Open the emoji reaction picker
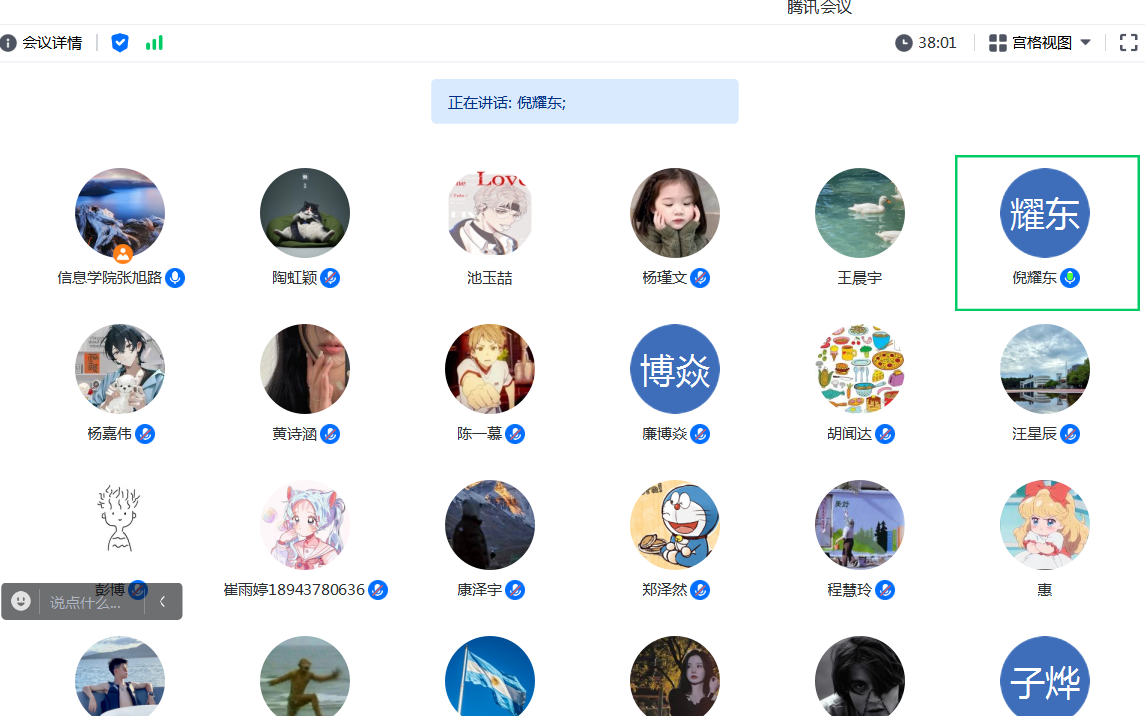 pyautogui.click(x=21, y=601)
